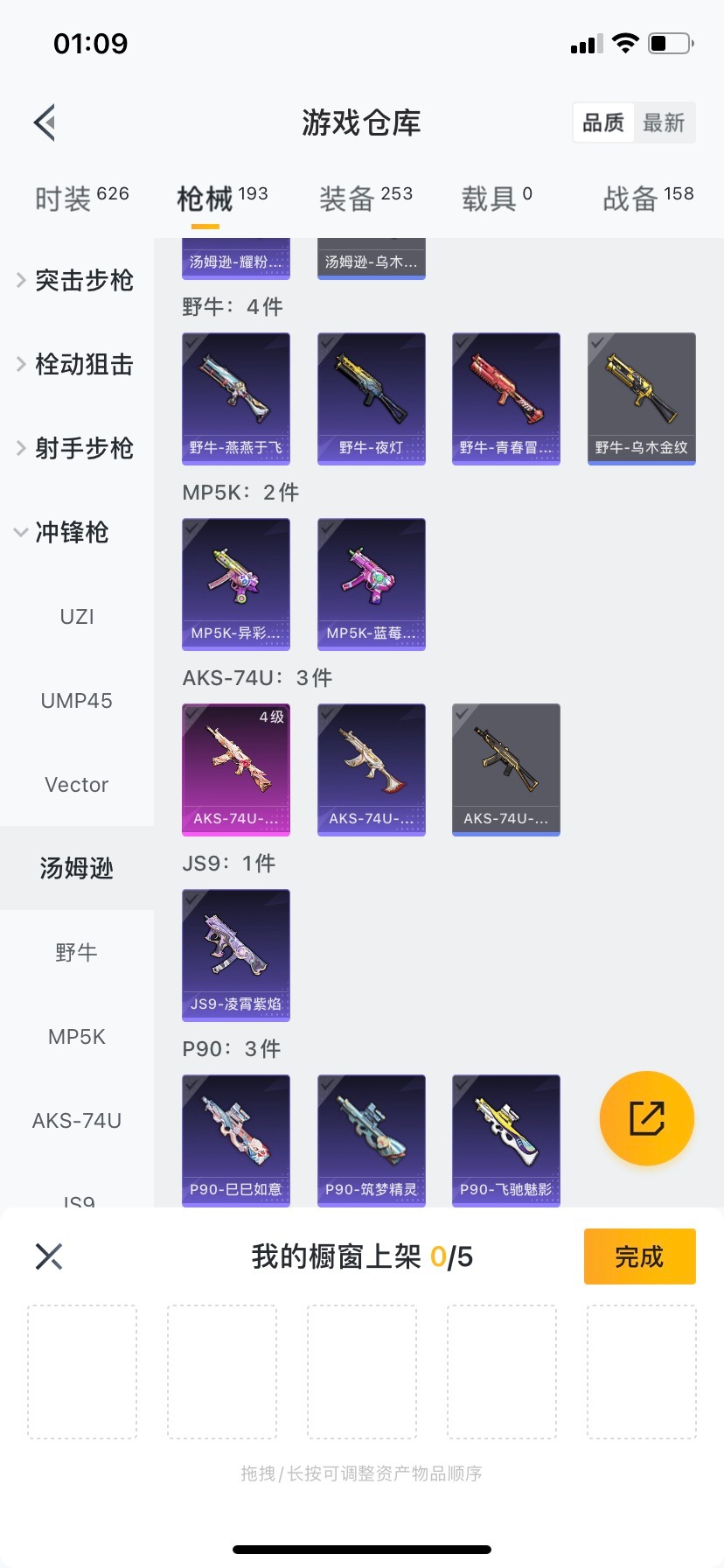724x1568 pixels.
Task: Select the 野牛-燕燕于飞 skin
Action: (236, 398)
